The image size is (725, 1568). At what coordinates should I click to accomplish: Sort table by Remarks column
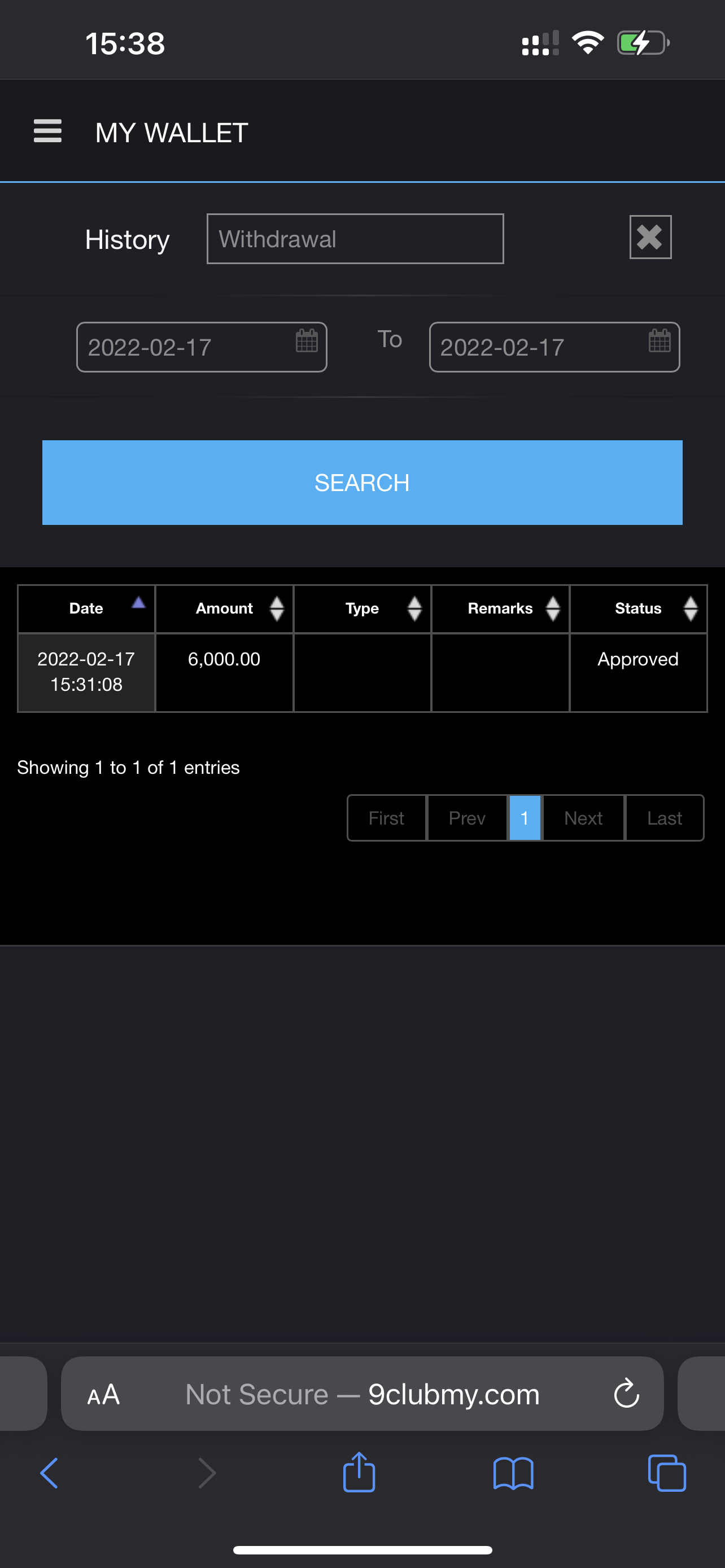coord(500,608)
